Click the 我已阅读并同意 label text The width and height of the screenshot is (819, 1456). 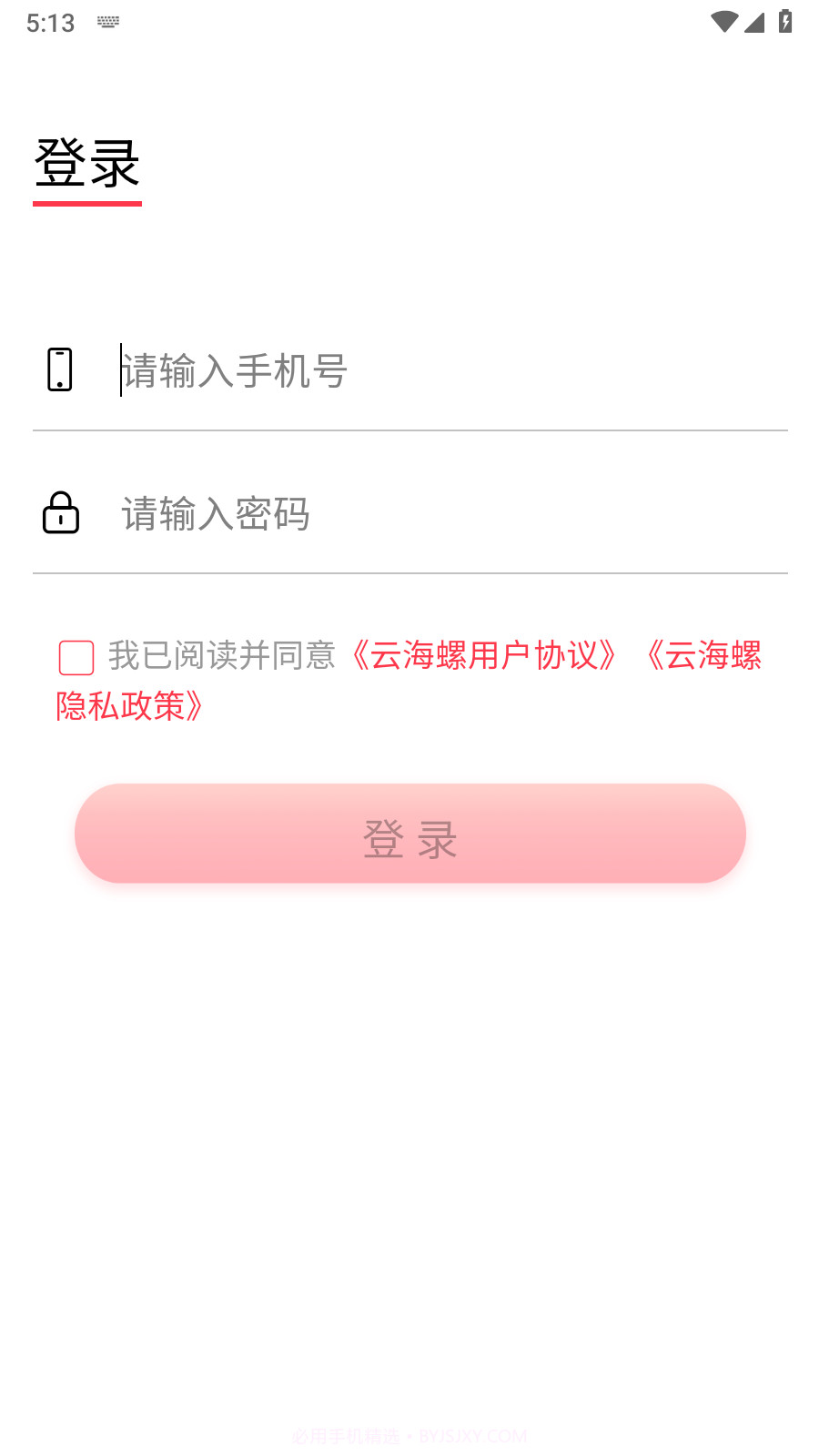pyautogui.click(x=225, y=654)
